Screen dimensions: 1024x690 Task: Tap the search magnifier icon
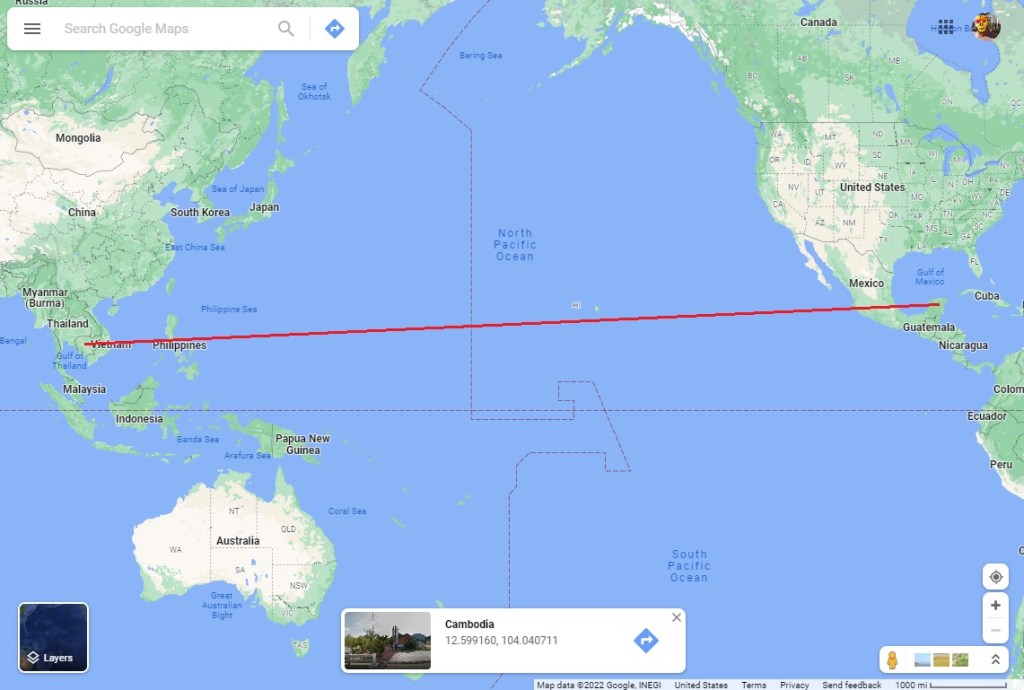(286, 29)
